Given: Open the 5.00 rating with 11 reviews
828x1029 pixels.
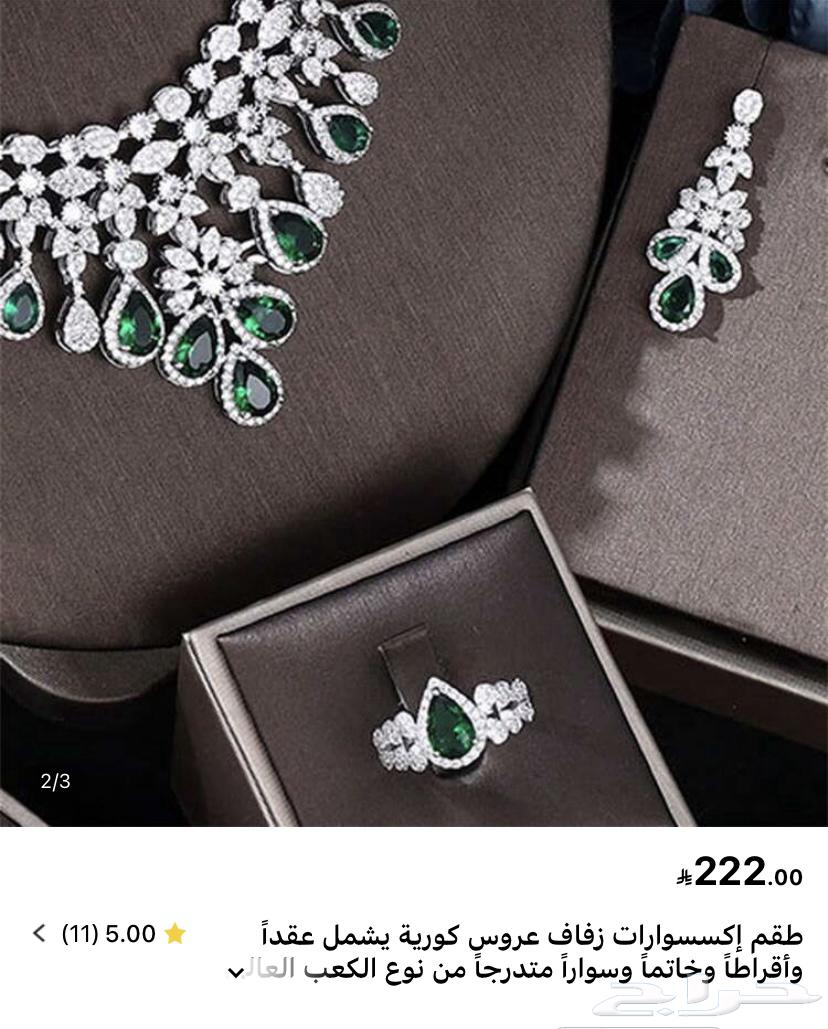Looking at the screenshot, I should coord(110,934).
